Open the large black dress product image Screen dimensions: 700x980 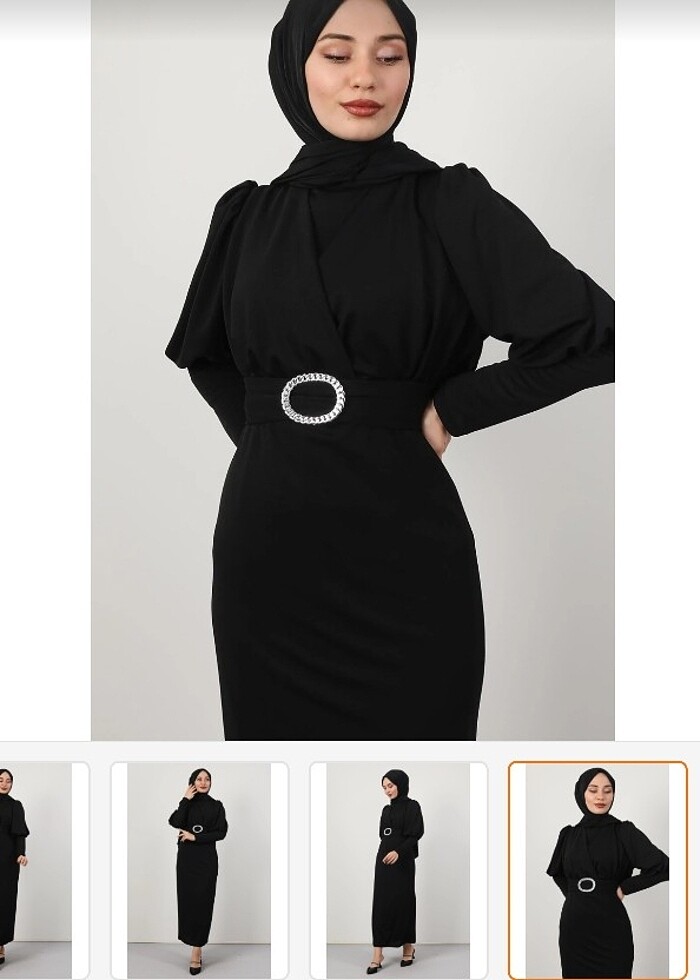click(352, 370)
